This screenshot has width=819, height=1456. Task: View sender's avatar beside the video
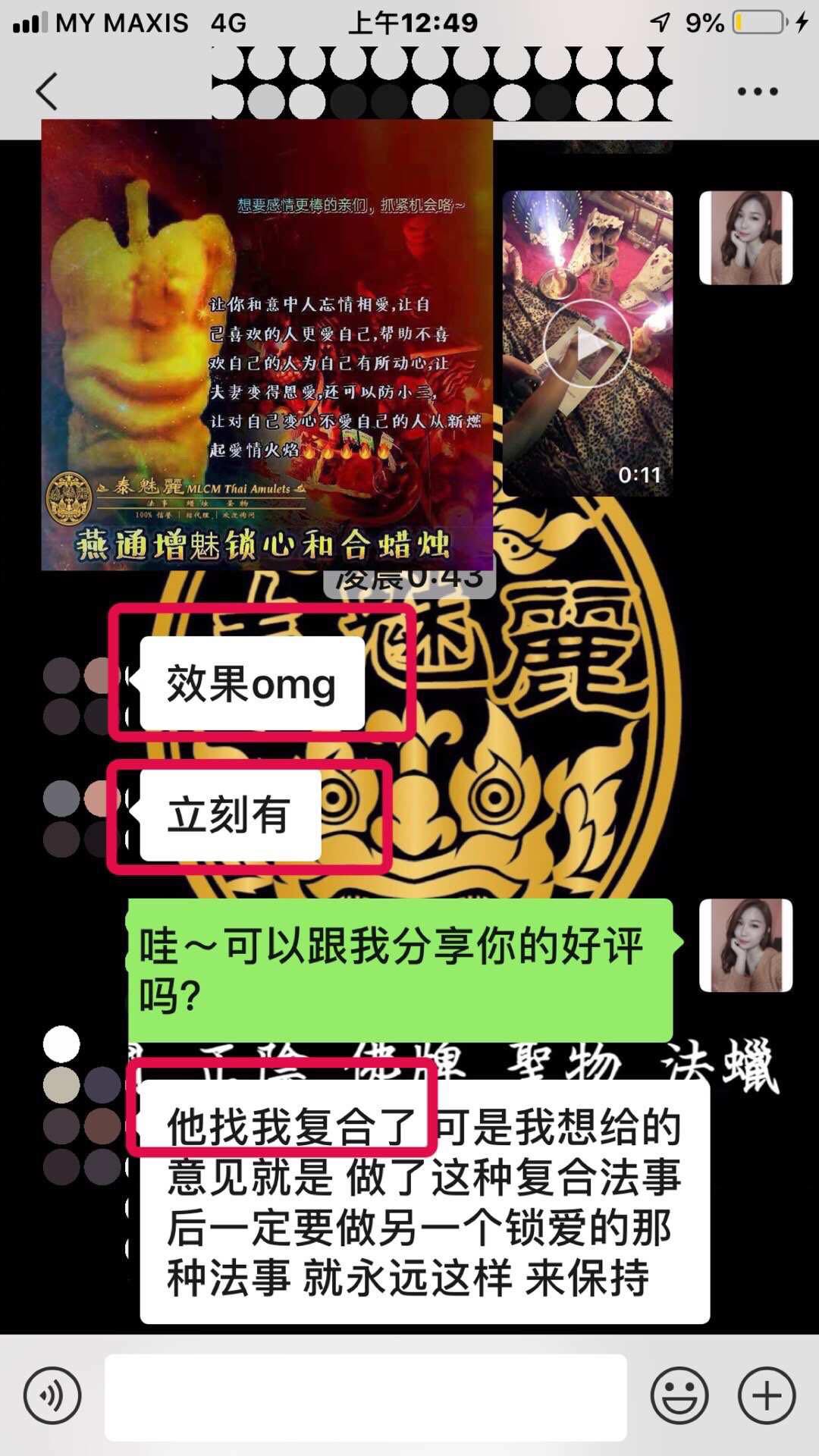[x=745, y=237]
